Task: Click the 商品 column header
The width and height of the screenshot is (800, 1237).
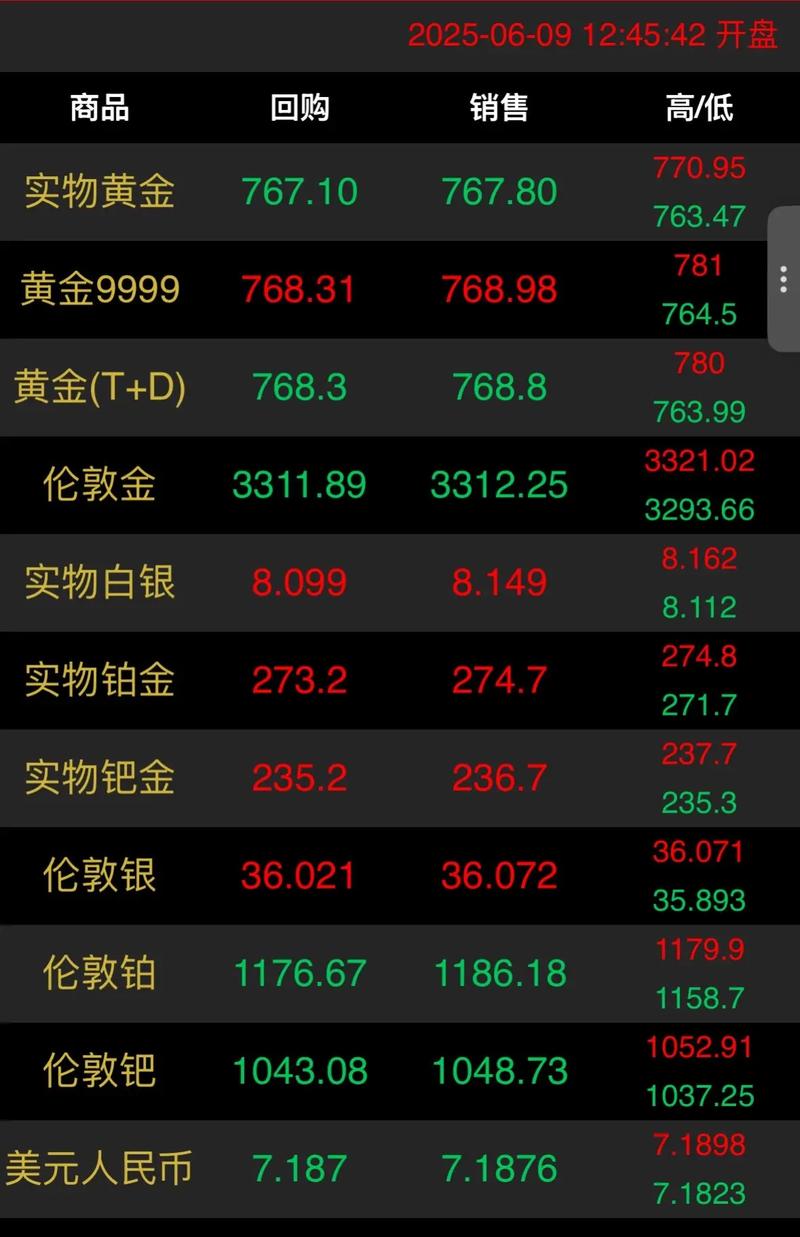Action: pos(100,108)
